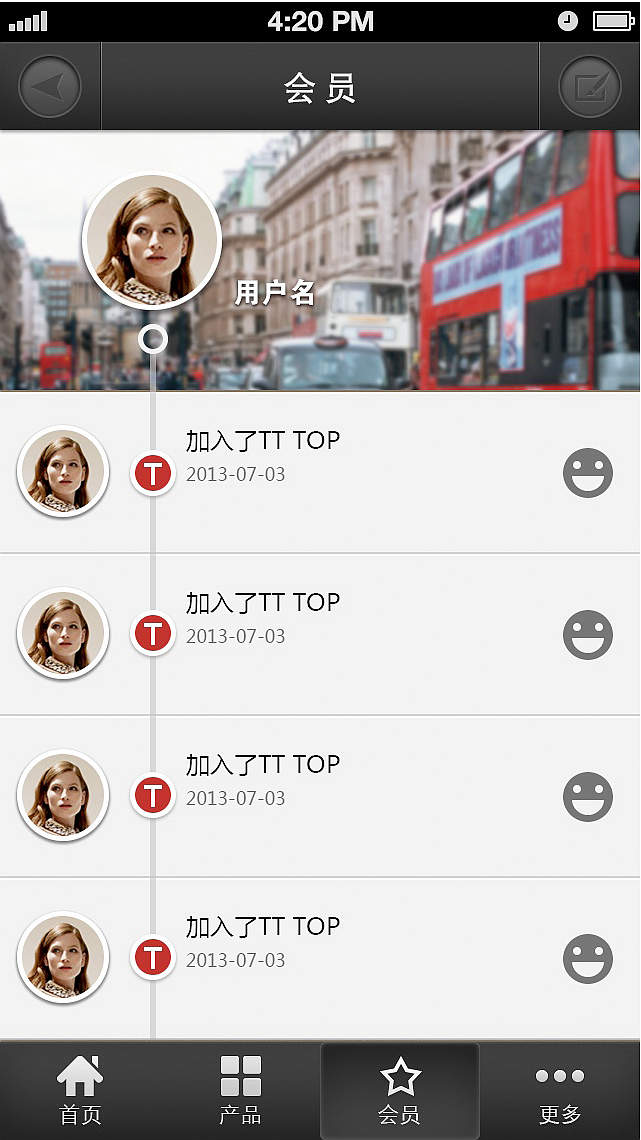Screen dimensions: 641x1140
Task: Open the large profile avatar beside 用户名
Action: click(152, 241)
